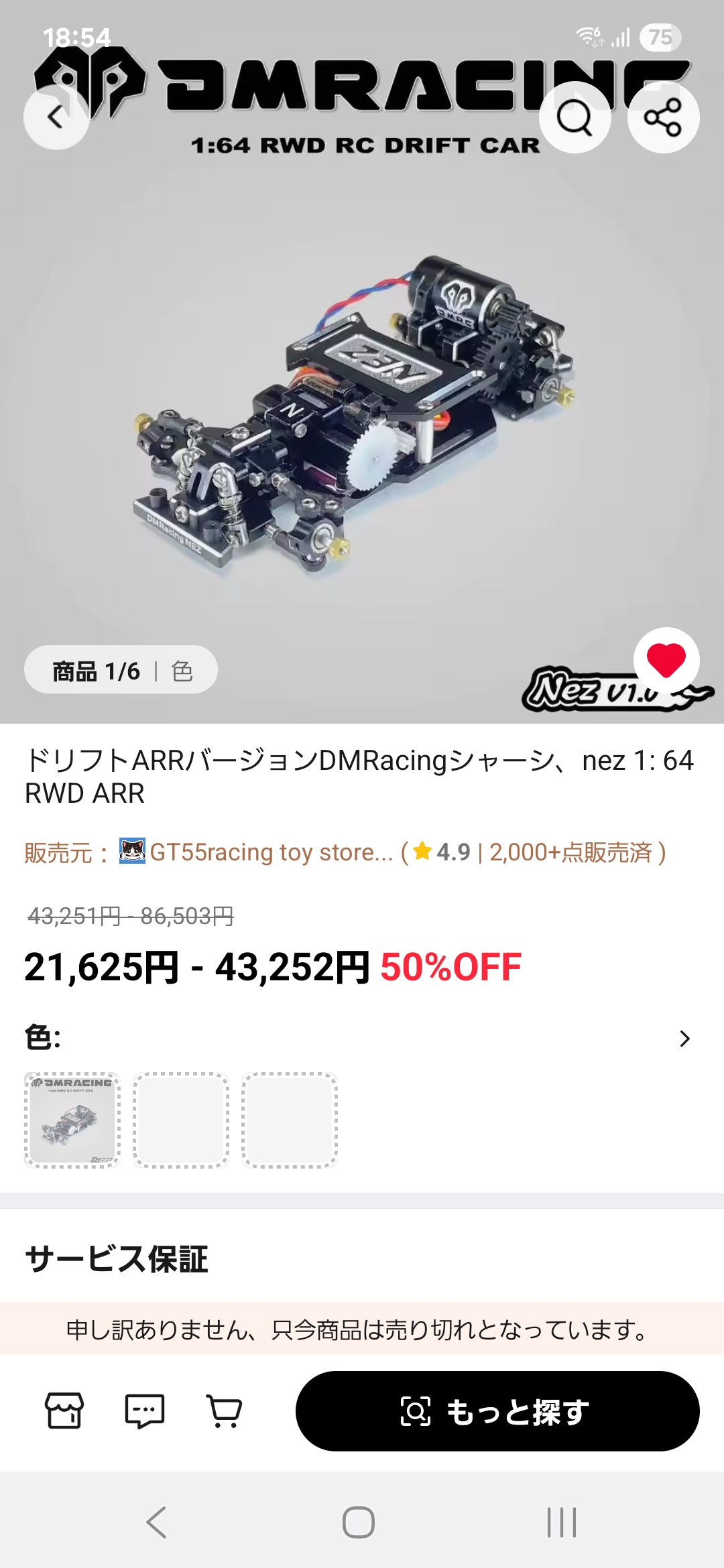Open the store page icon
This screenshot has height=1568, width=724.
point(64,1411)
